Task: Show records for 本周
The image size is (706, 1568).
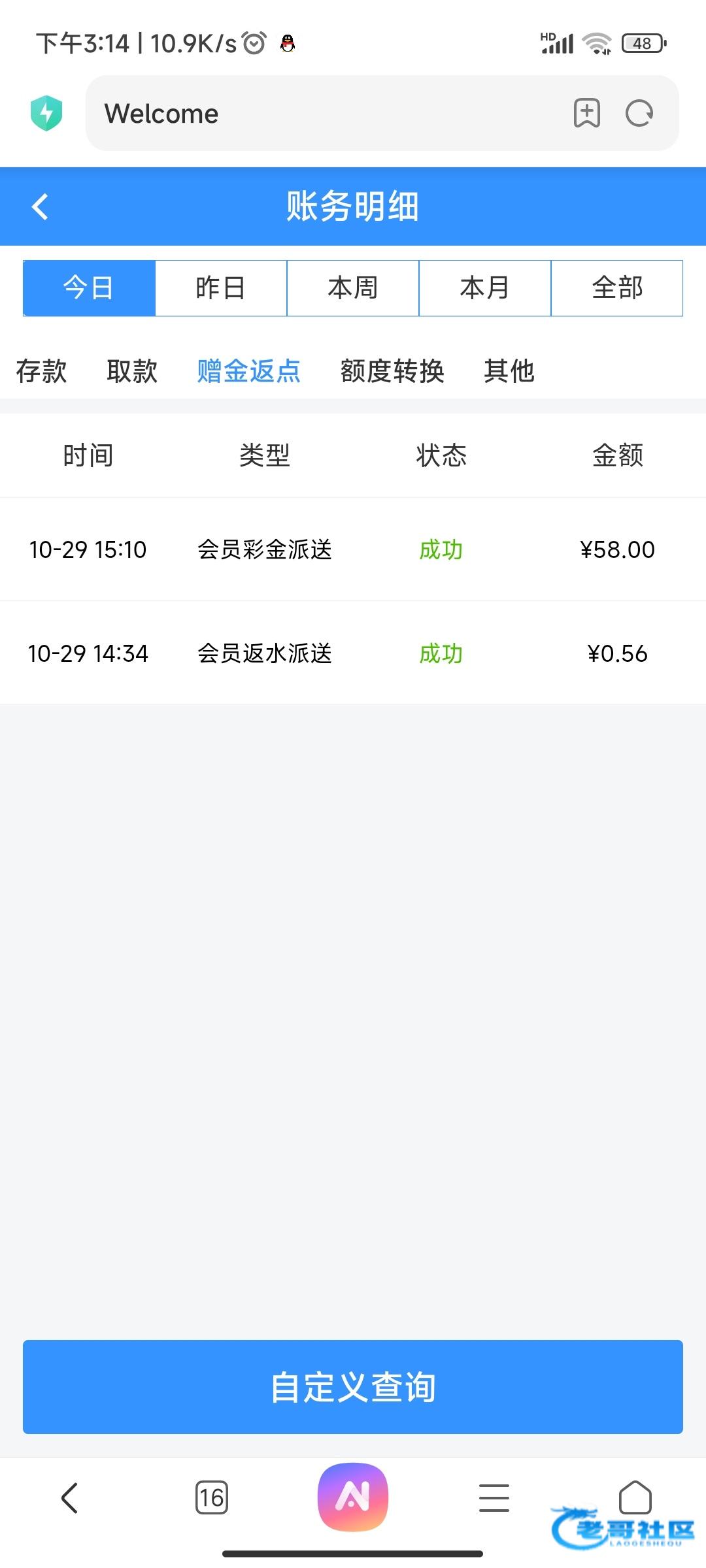Action: [353, 288]
